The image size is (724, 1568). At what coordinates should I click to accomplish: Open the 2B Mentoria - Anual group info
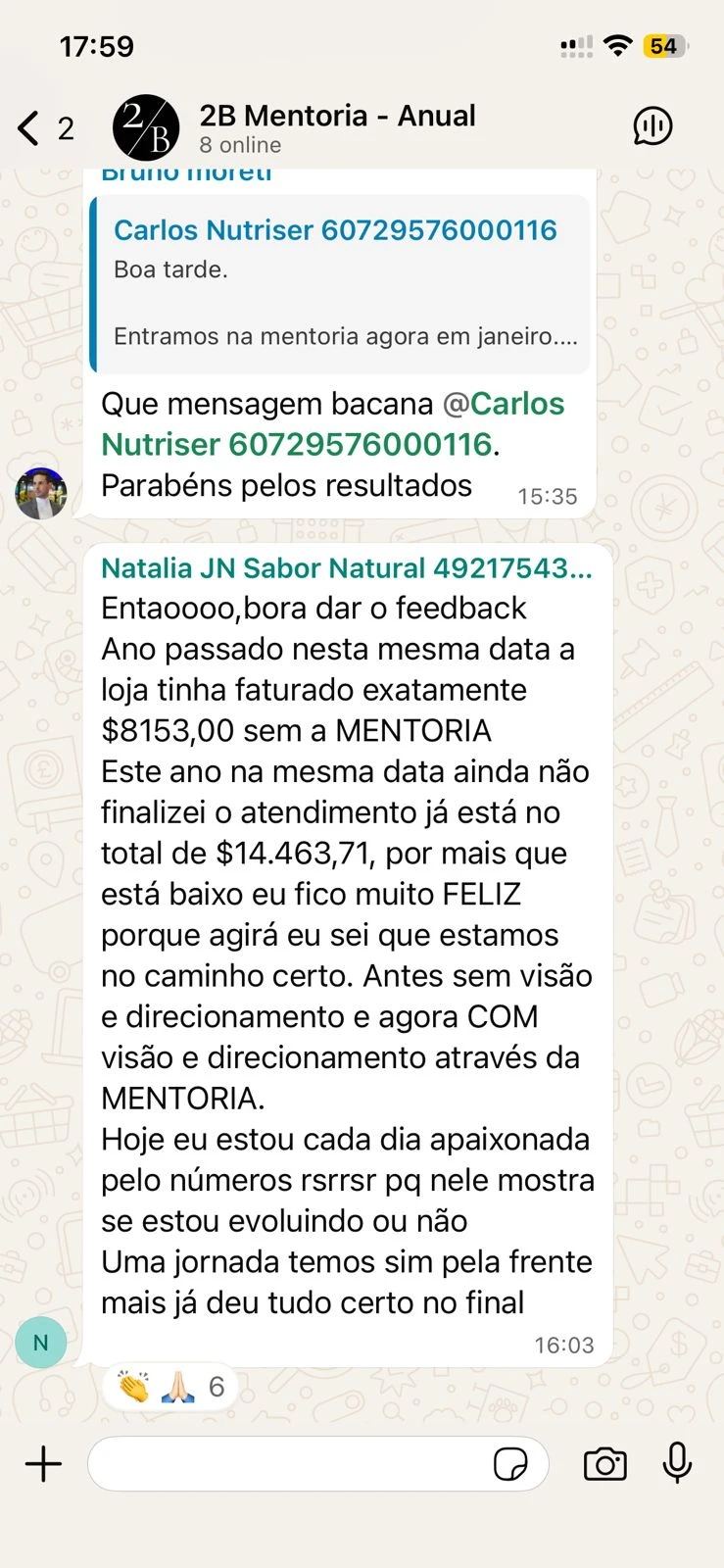[x=337, y=128]
